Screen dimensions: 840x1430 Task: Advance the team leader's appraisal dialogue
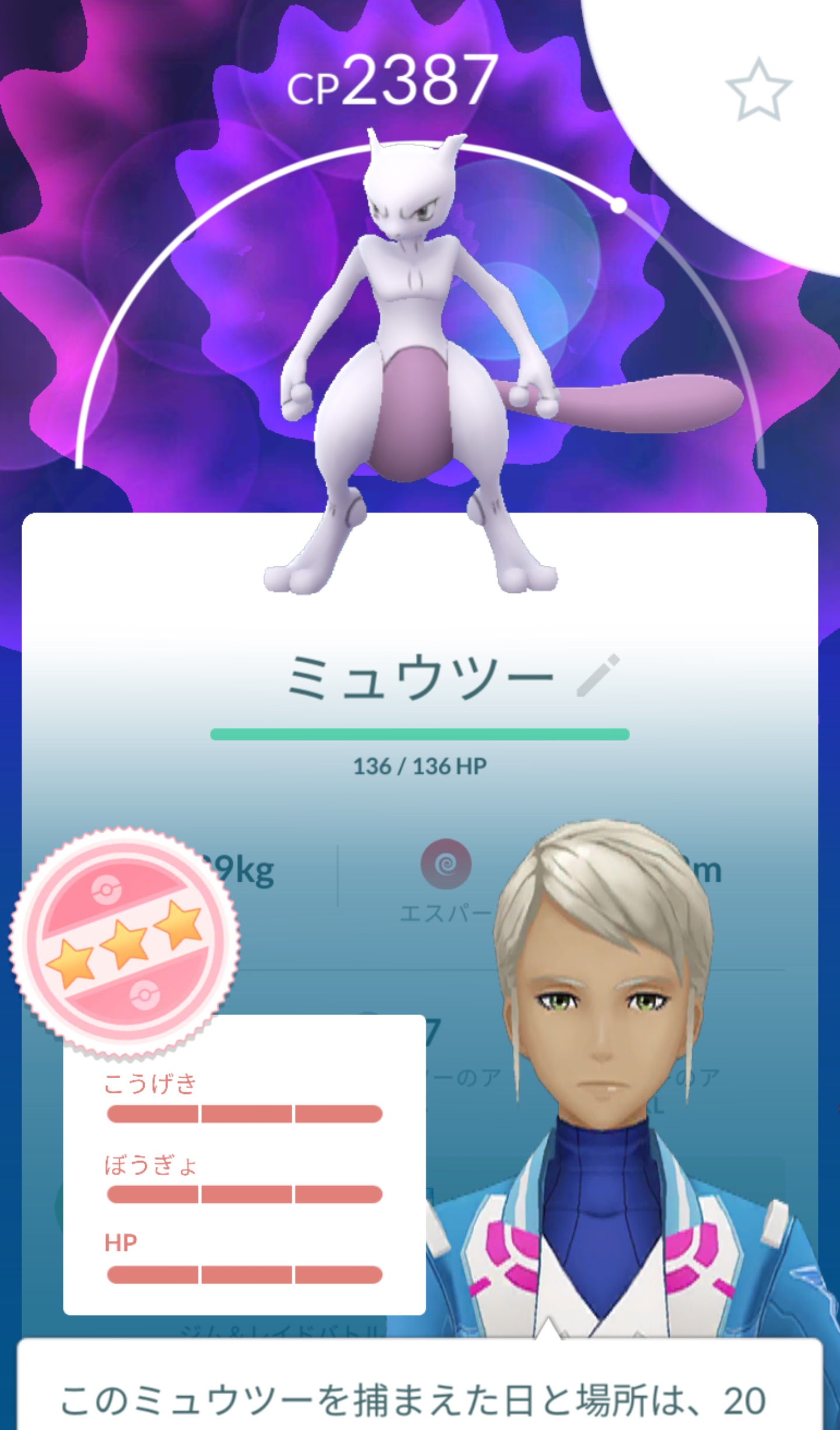click(x=420, y=1386)
